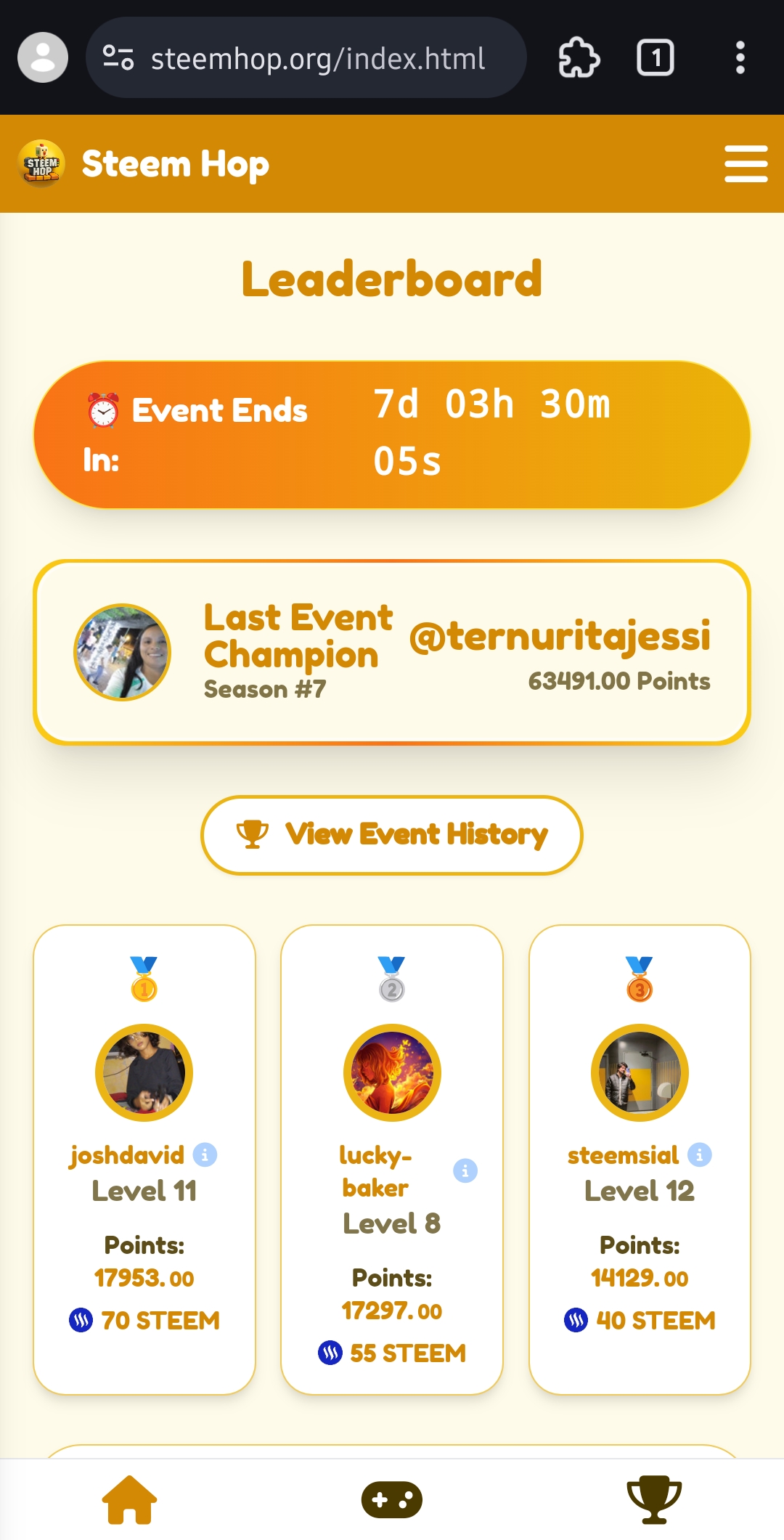Show info for steemsial
This screenshot has height=1540, width=784.
pyautogui.click(x=700, y=1154)
